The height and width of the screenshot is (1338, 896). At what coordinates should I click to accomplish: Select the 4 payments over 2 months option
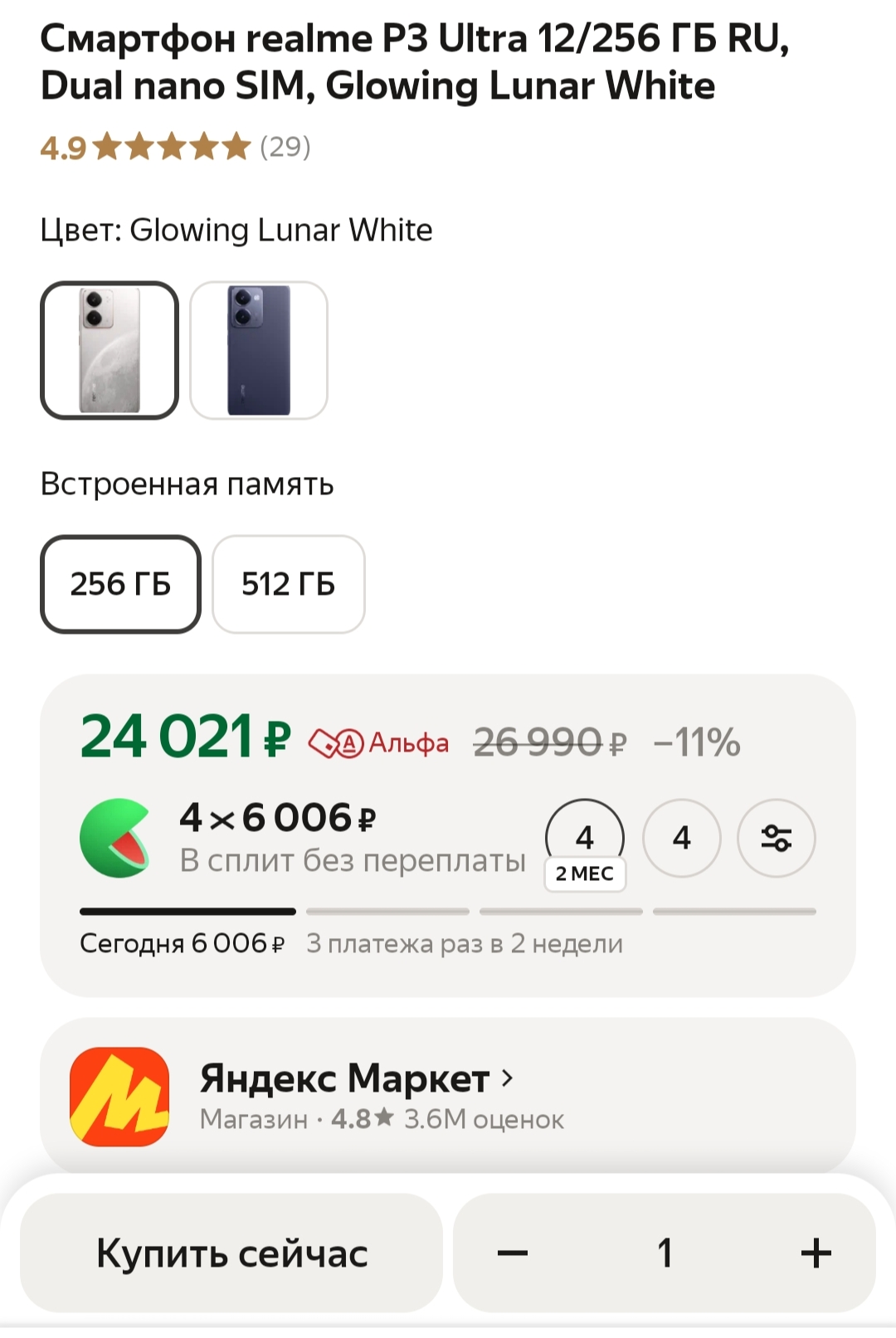tap(586, 838)
